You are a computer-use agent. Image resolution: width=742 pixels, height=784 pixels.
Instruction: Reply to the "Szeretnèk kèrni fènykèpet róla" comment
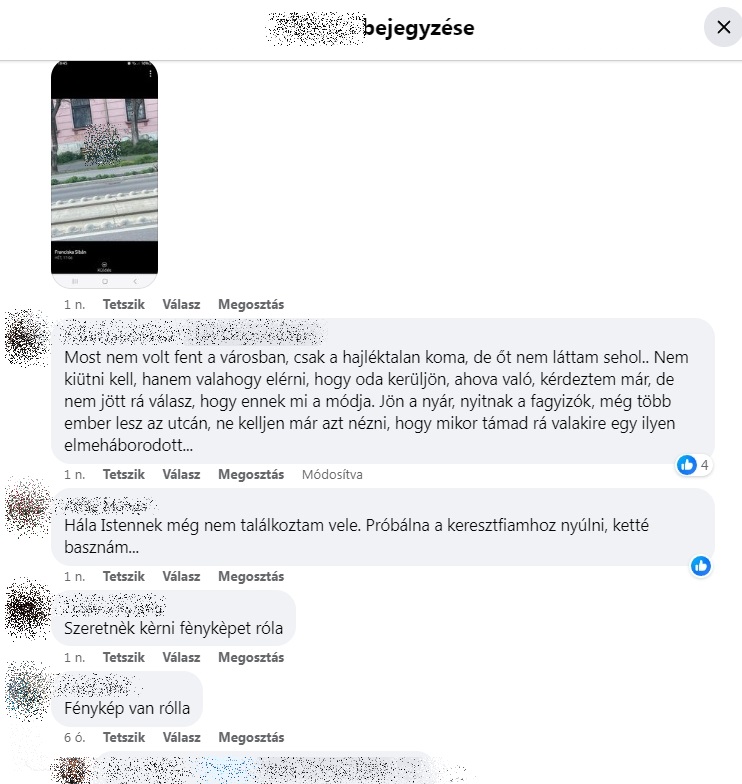(x=181, y=658)
